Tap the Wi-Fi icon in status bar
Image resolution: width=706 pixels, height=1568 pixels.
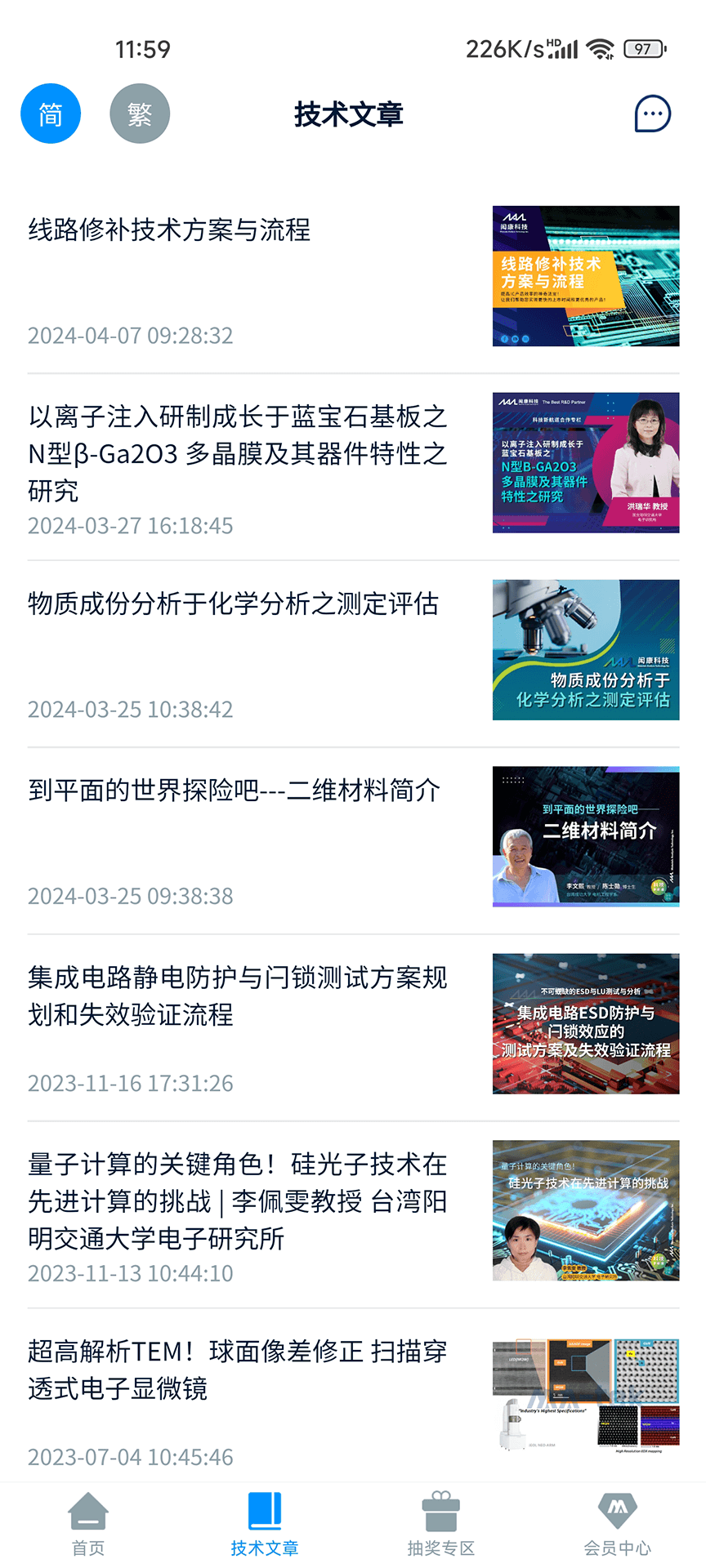(602, 49)
